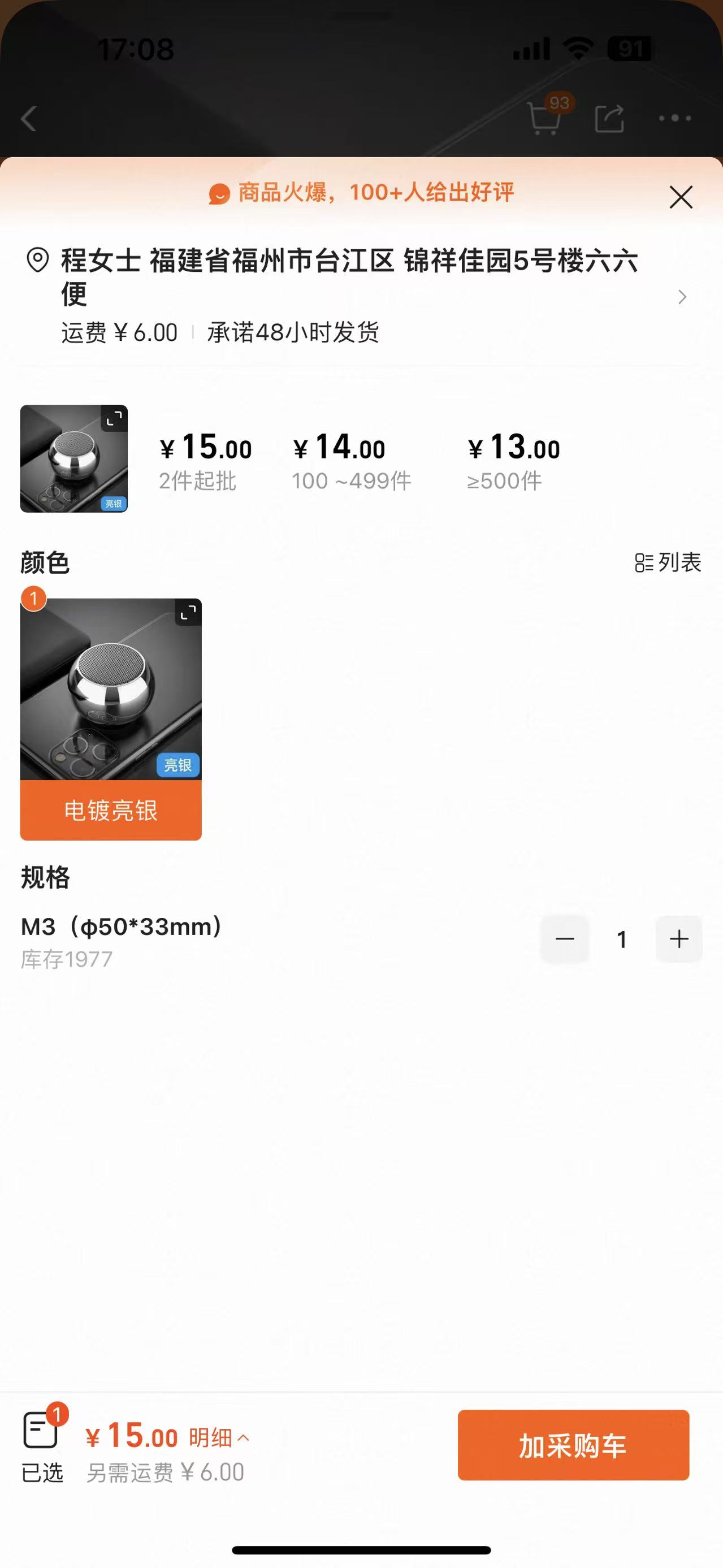
Task: Open the shopping cart with 93 items
Action: click(545, 118)
